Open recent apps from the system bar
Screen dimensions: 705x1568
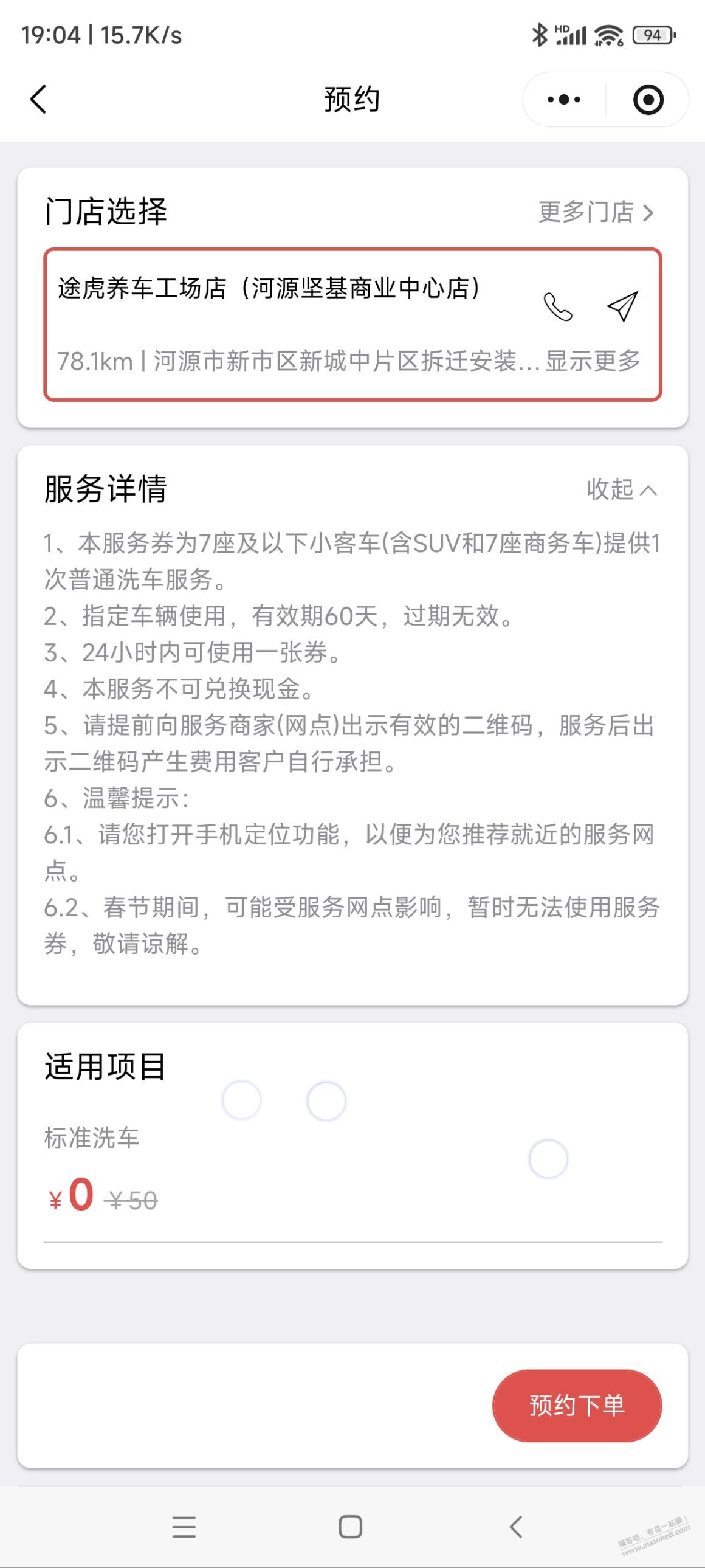click(184, 1527)
